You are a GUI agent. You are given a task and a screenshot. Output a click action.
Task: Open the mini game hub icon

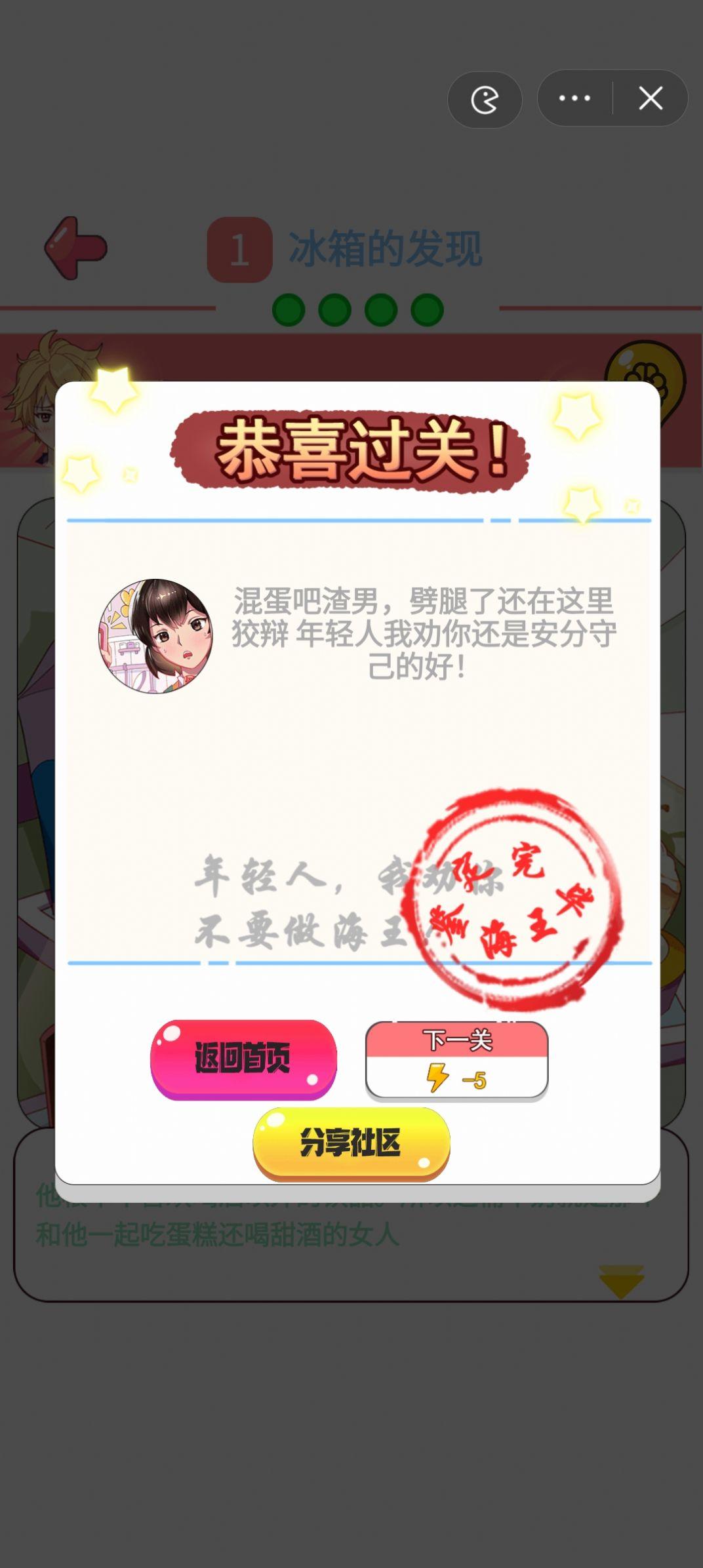[x=485, y=100]
